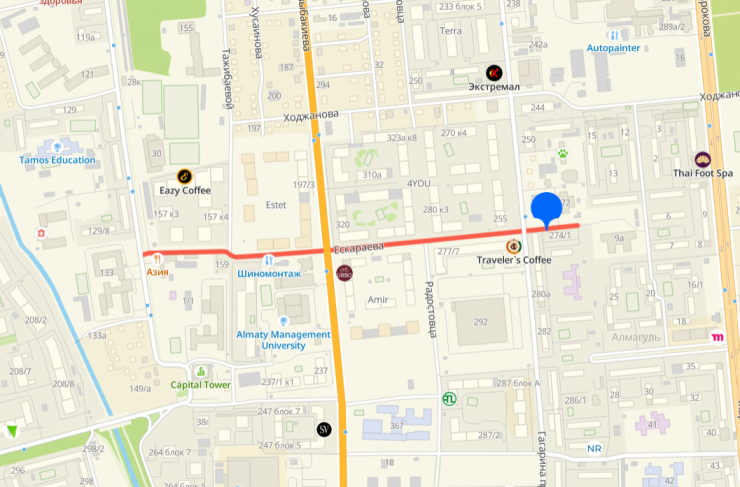The height and width of the screenshot is (487, 740).
Task: Select the Eazy Coffee marker
Action: click(x=185, y=176)
